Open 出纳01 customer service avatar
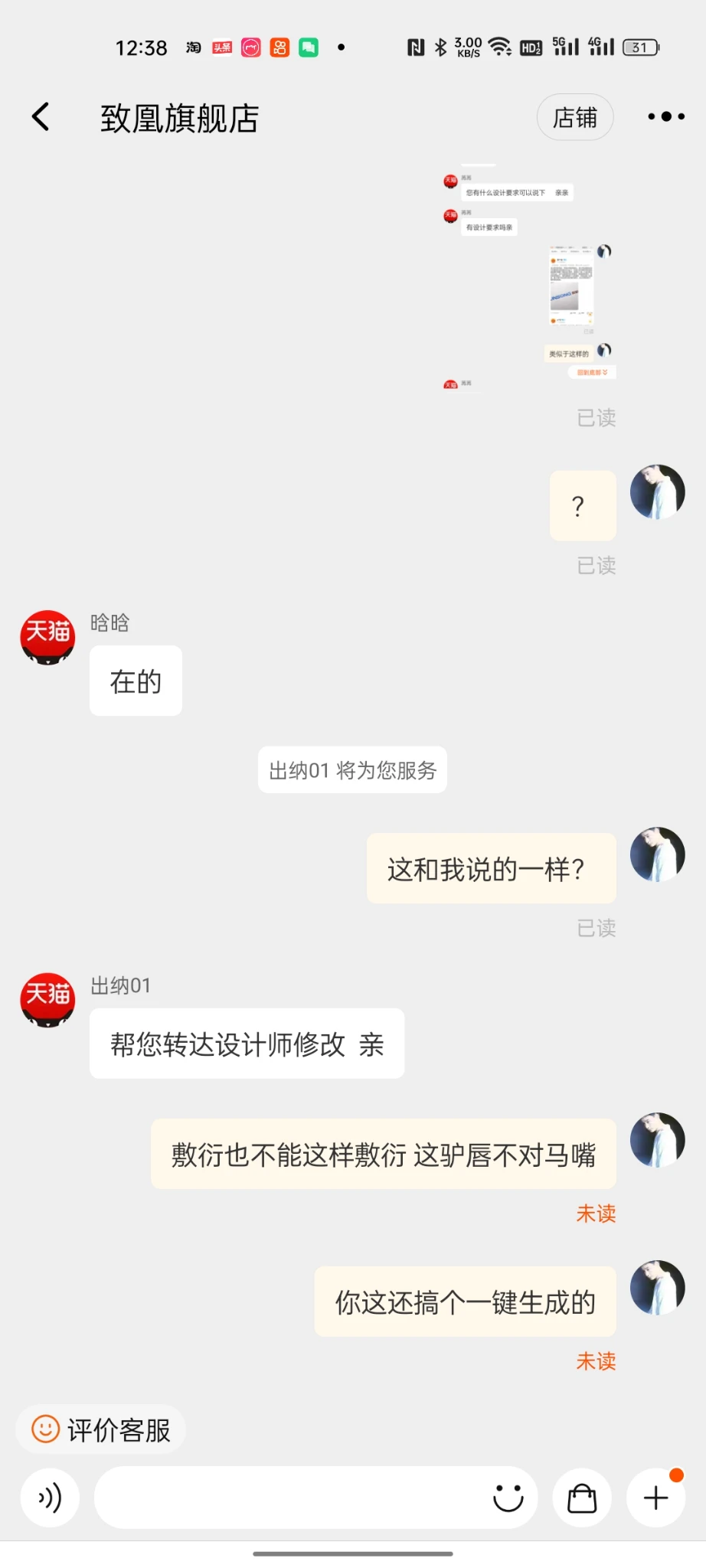Viewport: 706px width, 1568px height. (47, 999)
